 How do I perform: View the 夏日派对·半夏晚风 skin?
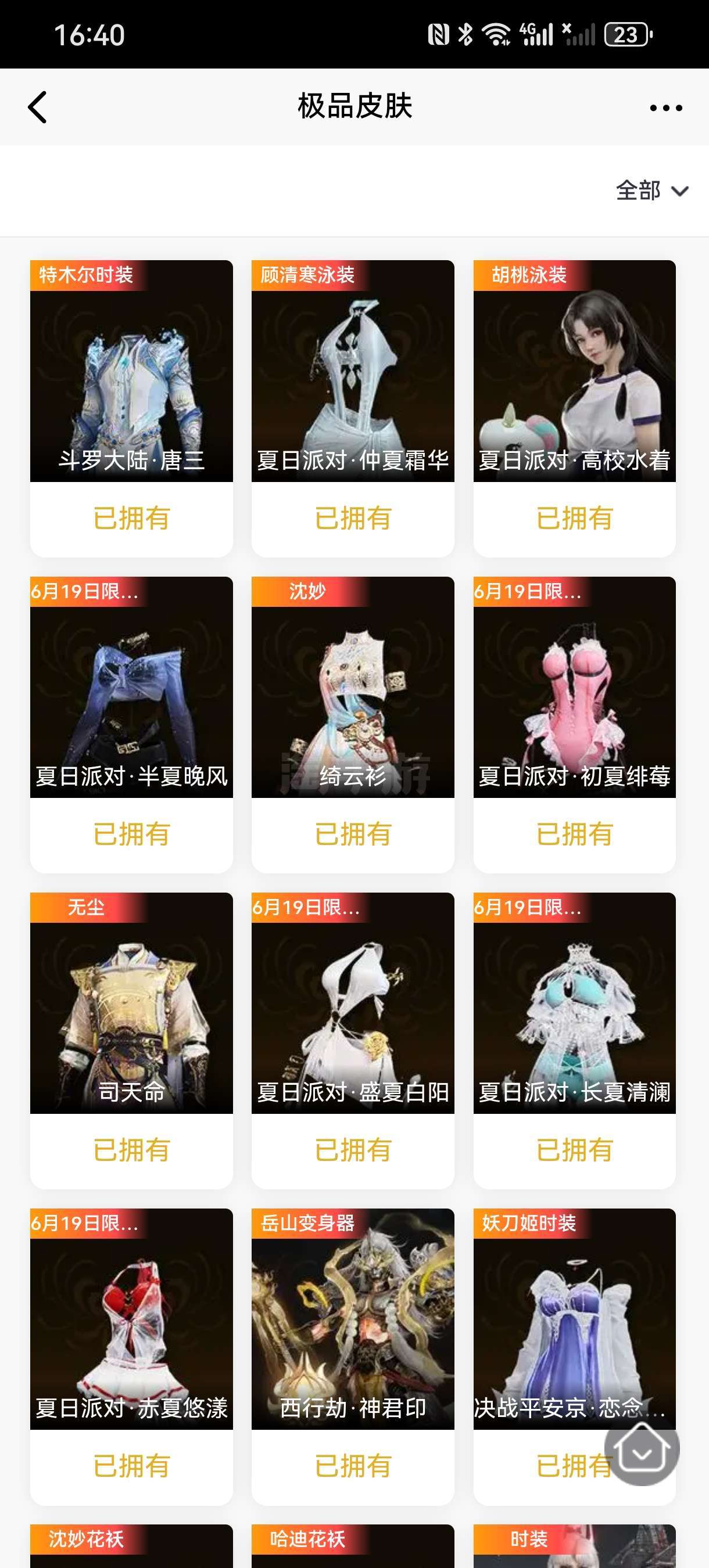[131, 724]
